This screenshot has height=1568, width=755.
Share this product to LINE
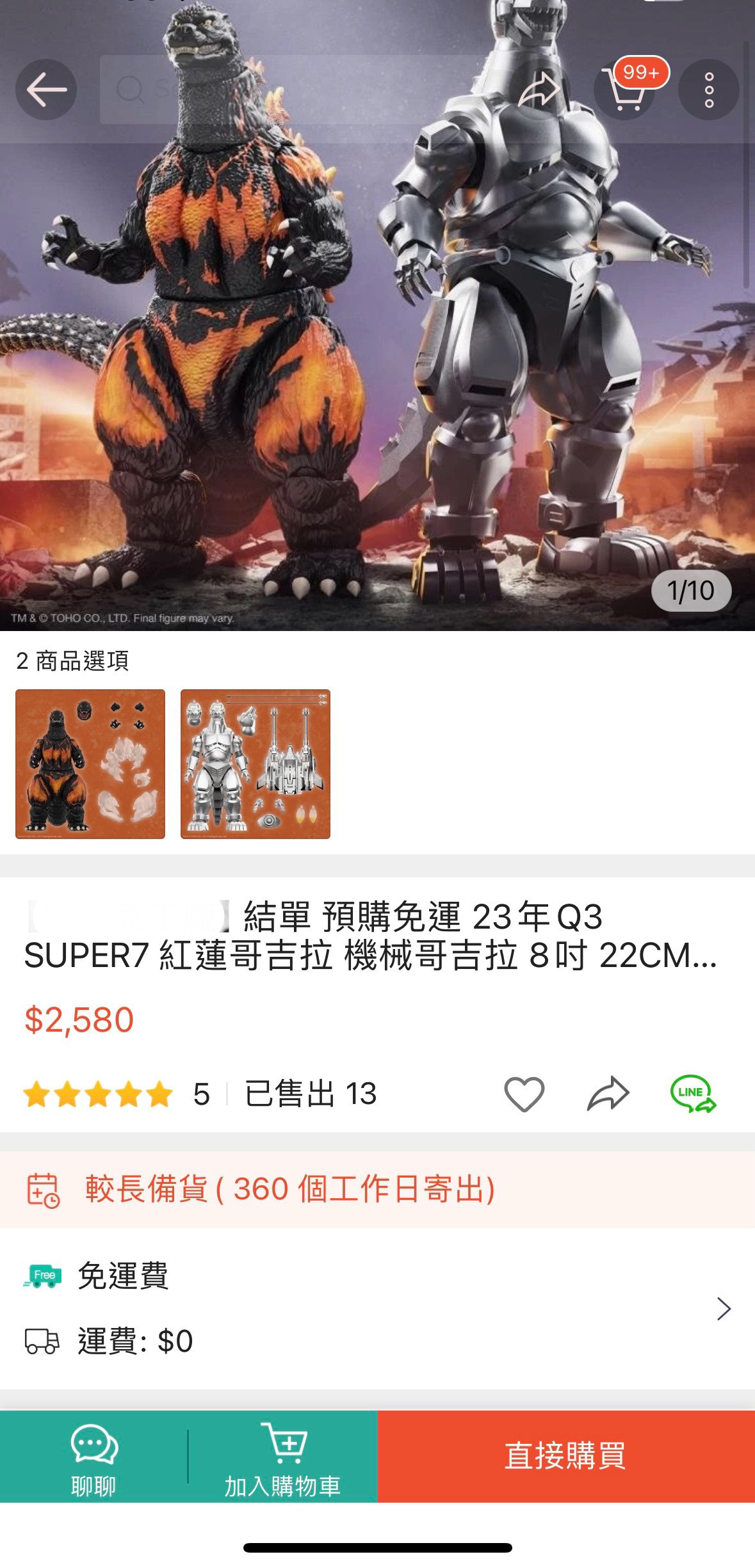(693, 1094)
